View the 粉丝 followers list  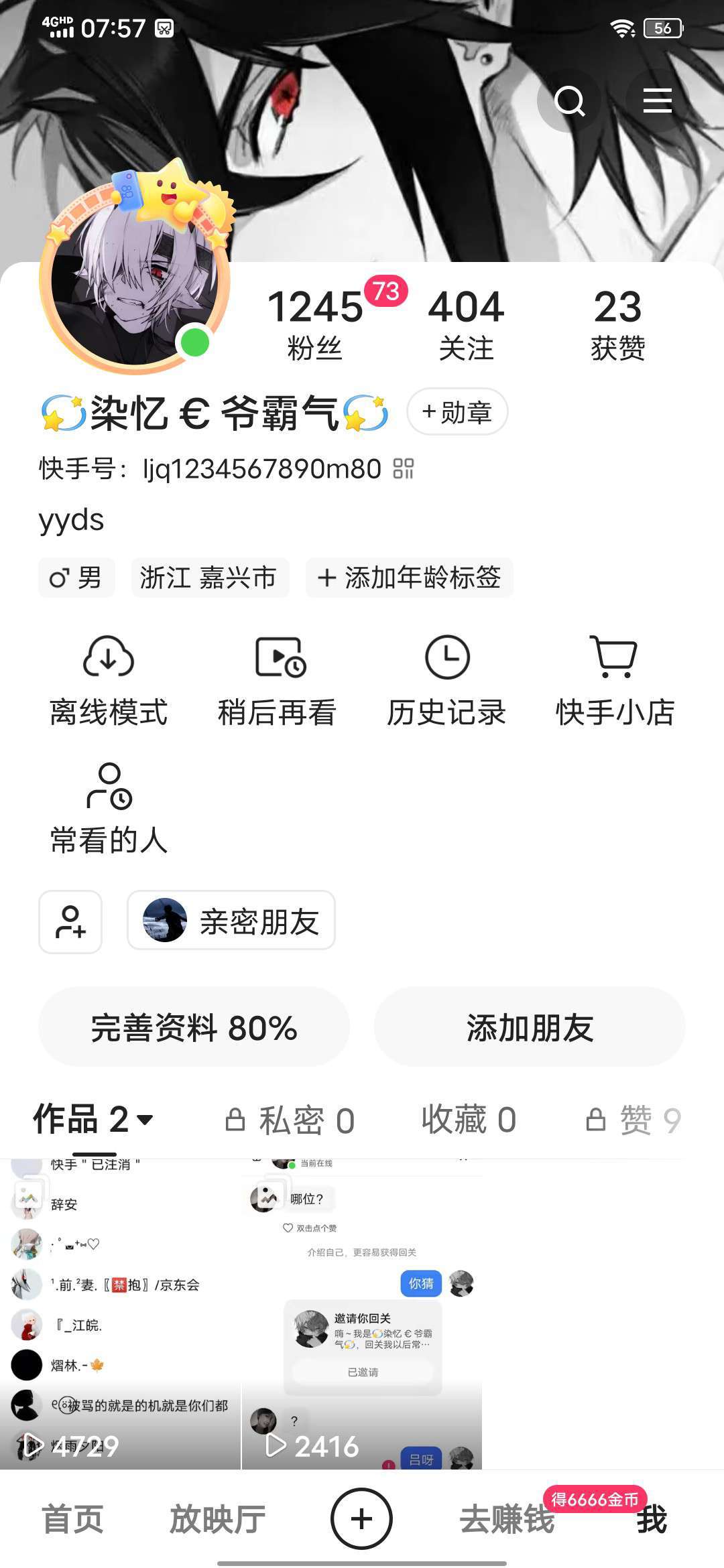click(x=315, y=324)
